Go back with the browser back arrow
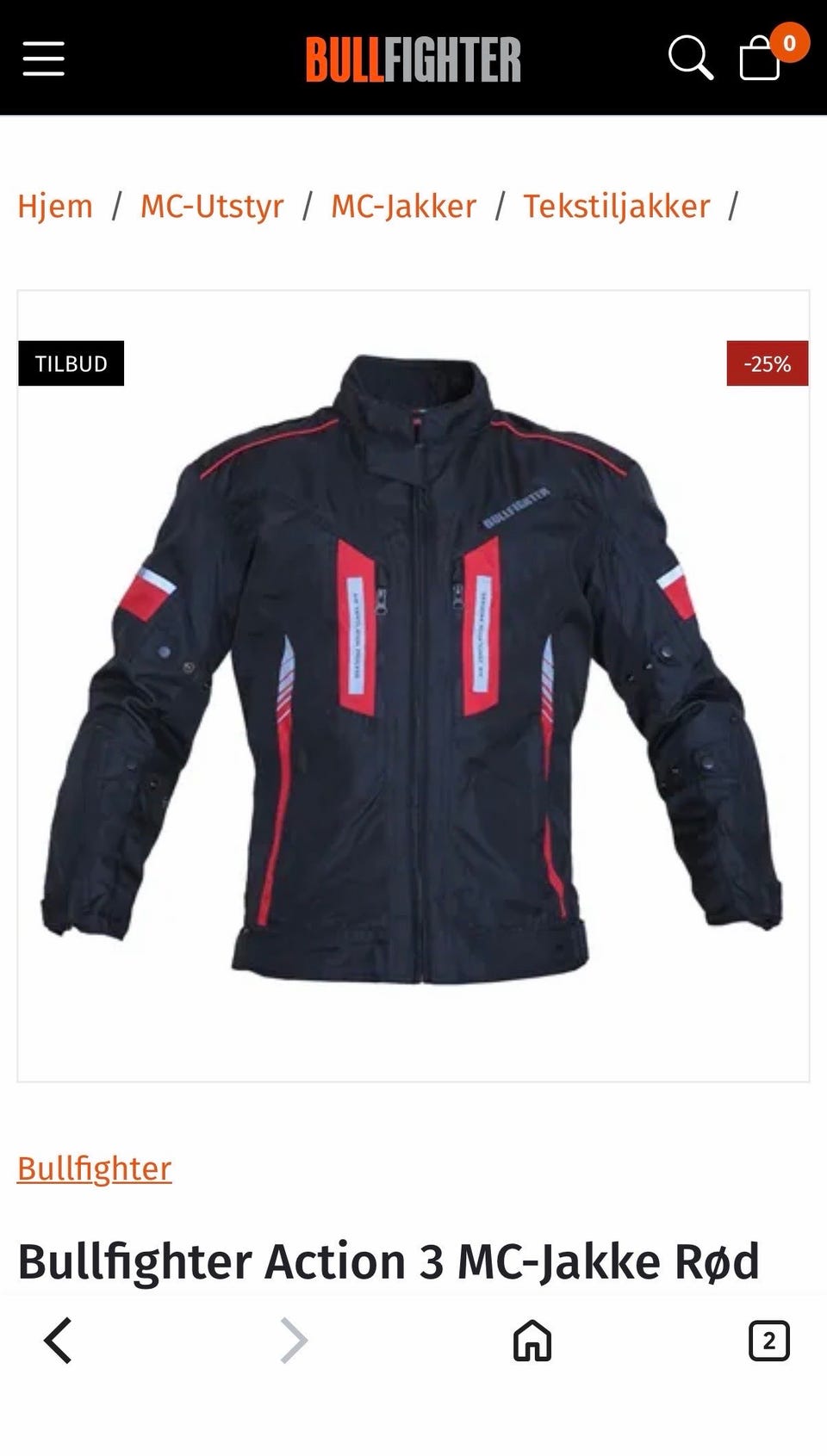Viewport: 827px width, 1456px height. point(59,1341)
